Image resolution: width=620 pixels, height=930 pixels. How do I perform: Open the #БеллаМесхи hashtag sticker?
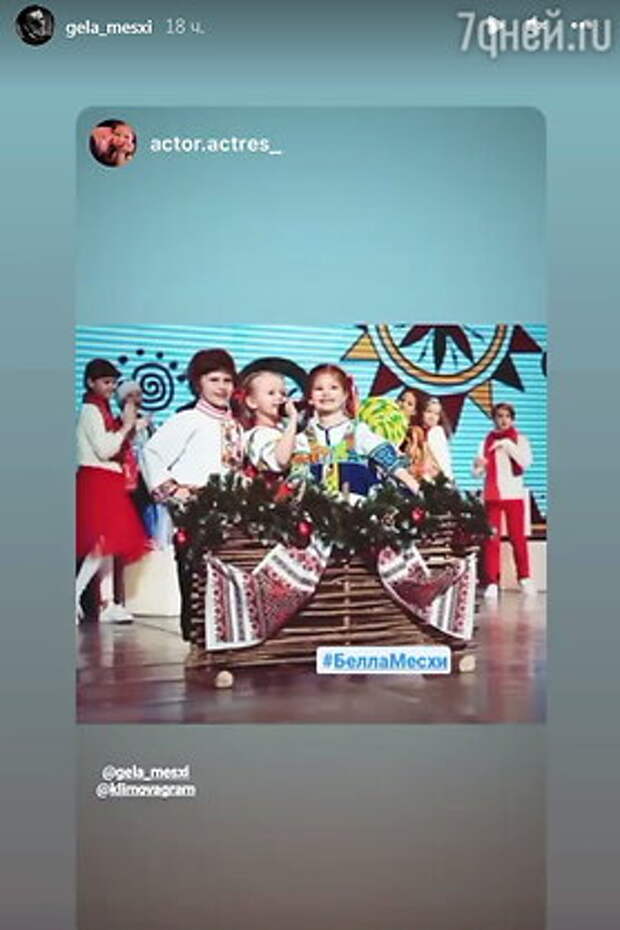[x=383, y=661]
